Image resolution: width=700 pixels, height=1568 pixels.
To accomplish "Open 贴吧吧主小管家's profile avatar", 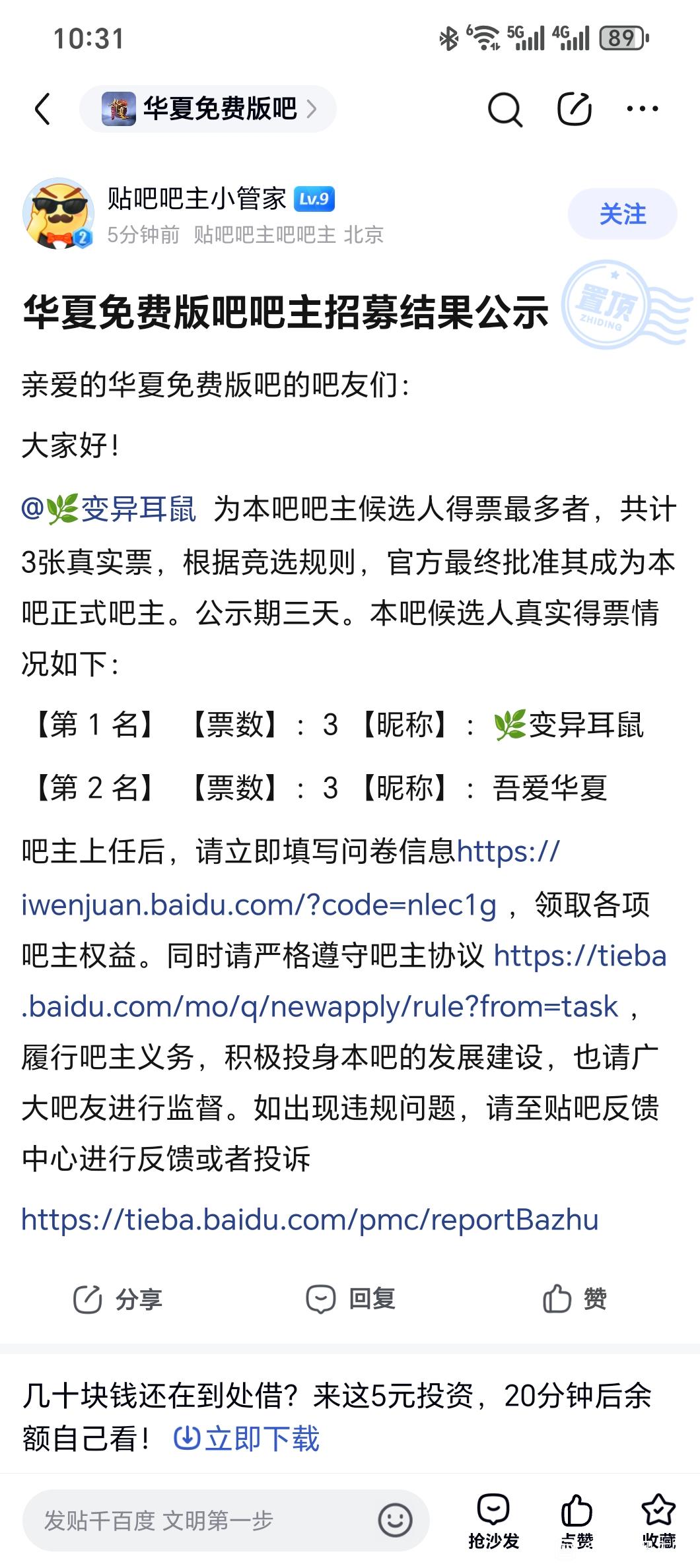I will coord(58,214).
